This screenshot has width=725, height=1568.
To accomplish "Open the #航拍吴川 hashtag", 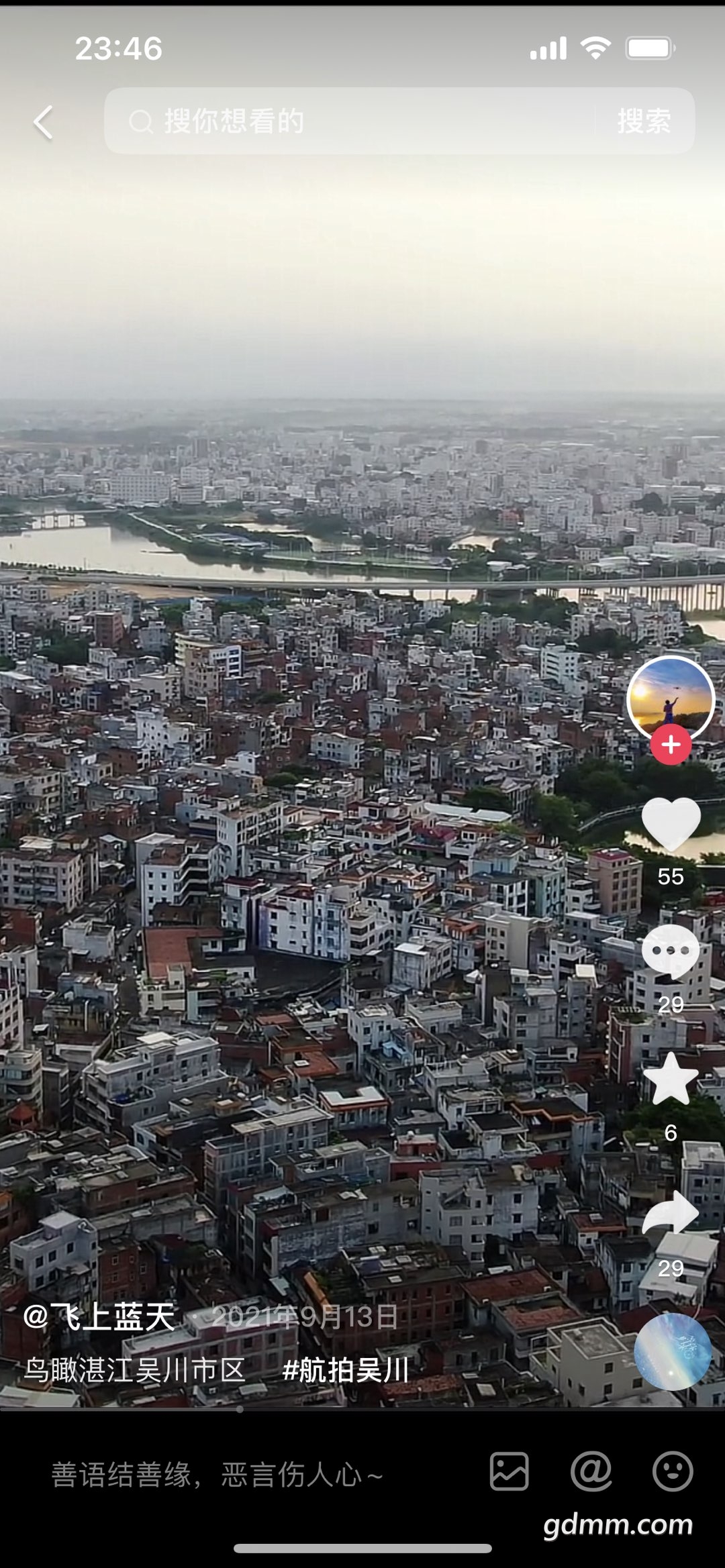I will pos(346,1369).
